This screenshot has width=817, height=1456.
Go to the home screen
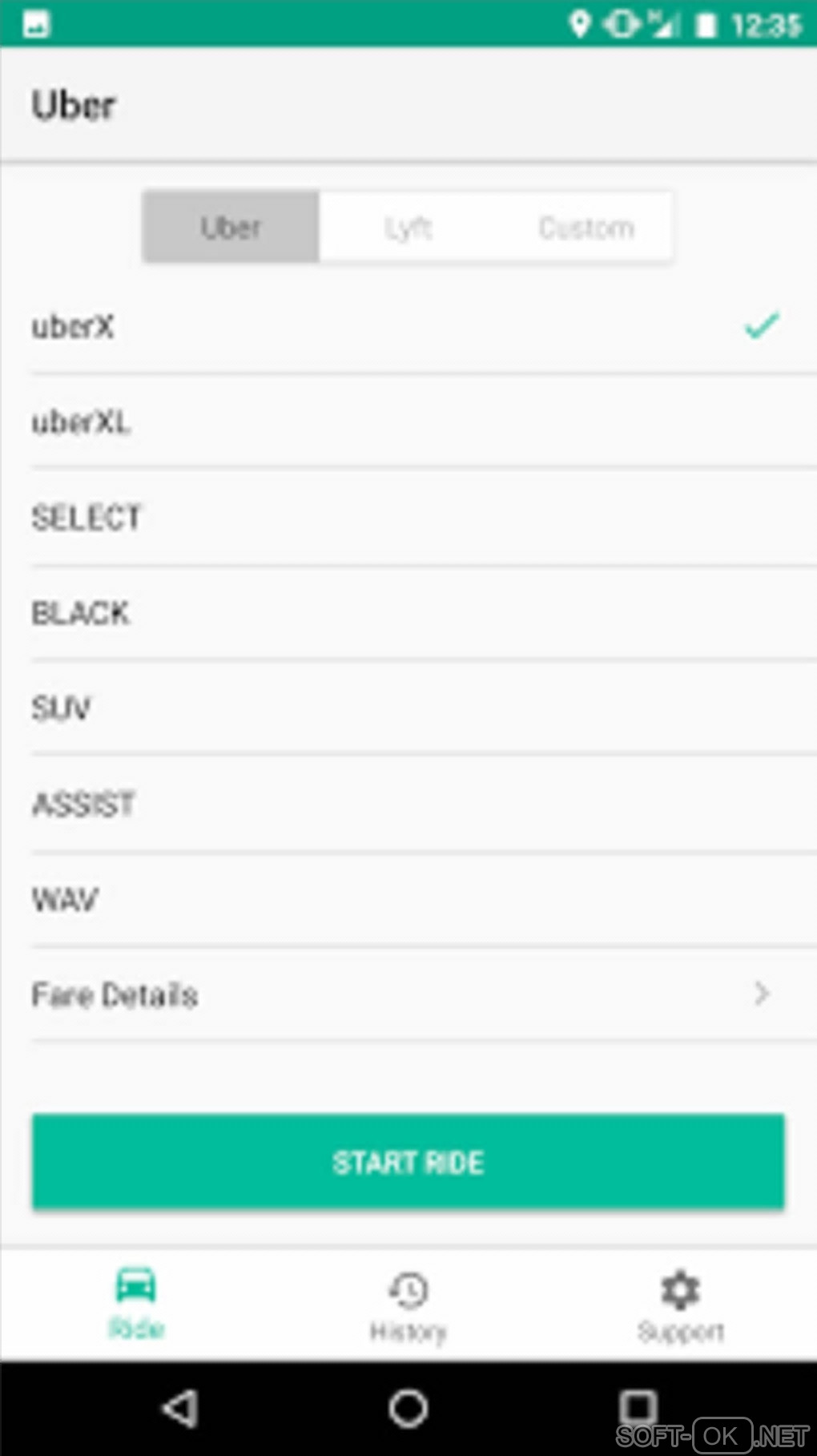408,1408
